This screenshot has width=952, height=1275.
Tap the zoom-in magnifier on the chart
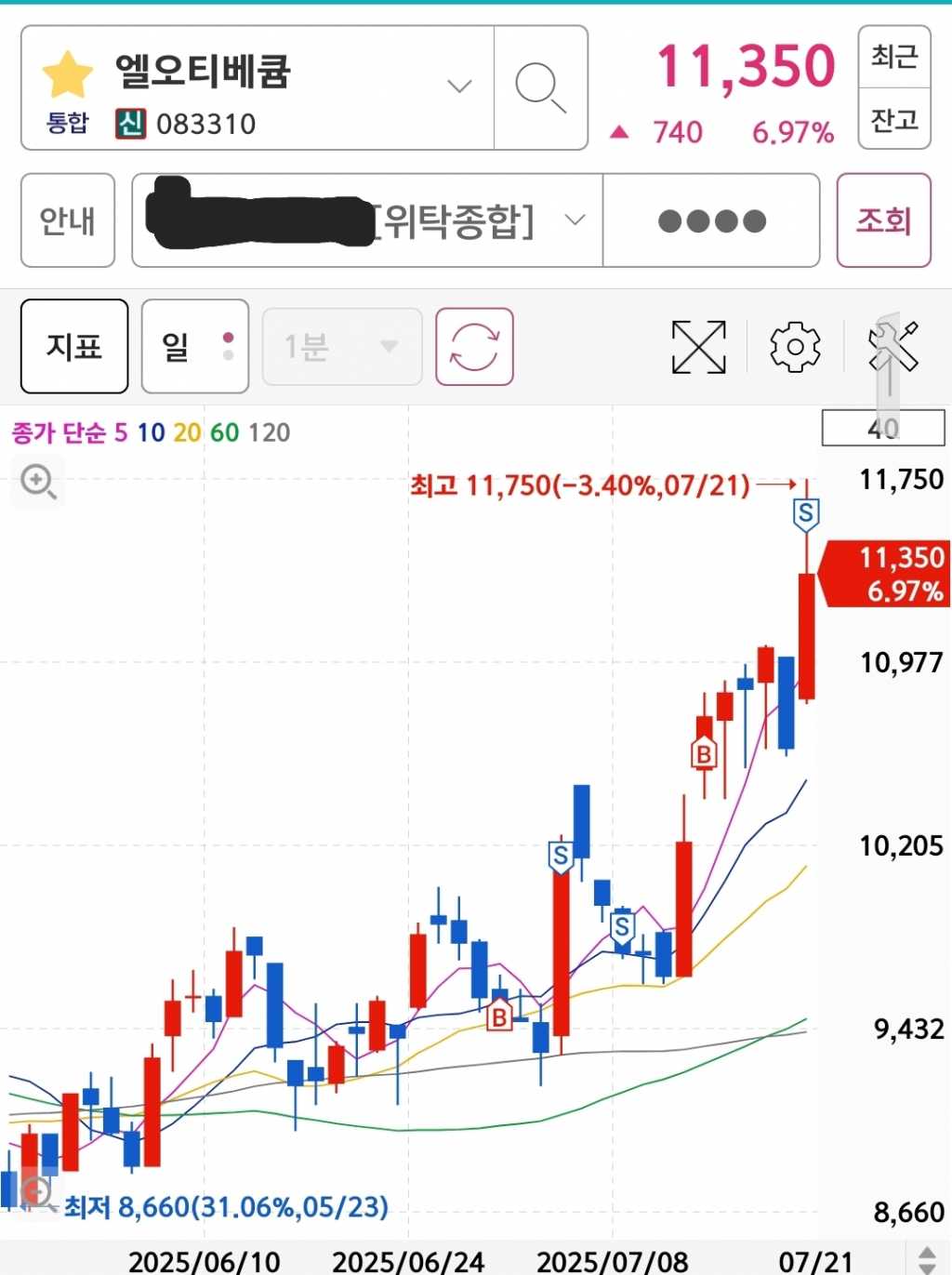(x=38, y=482)
